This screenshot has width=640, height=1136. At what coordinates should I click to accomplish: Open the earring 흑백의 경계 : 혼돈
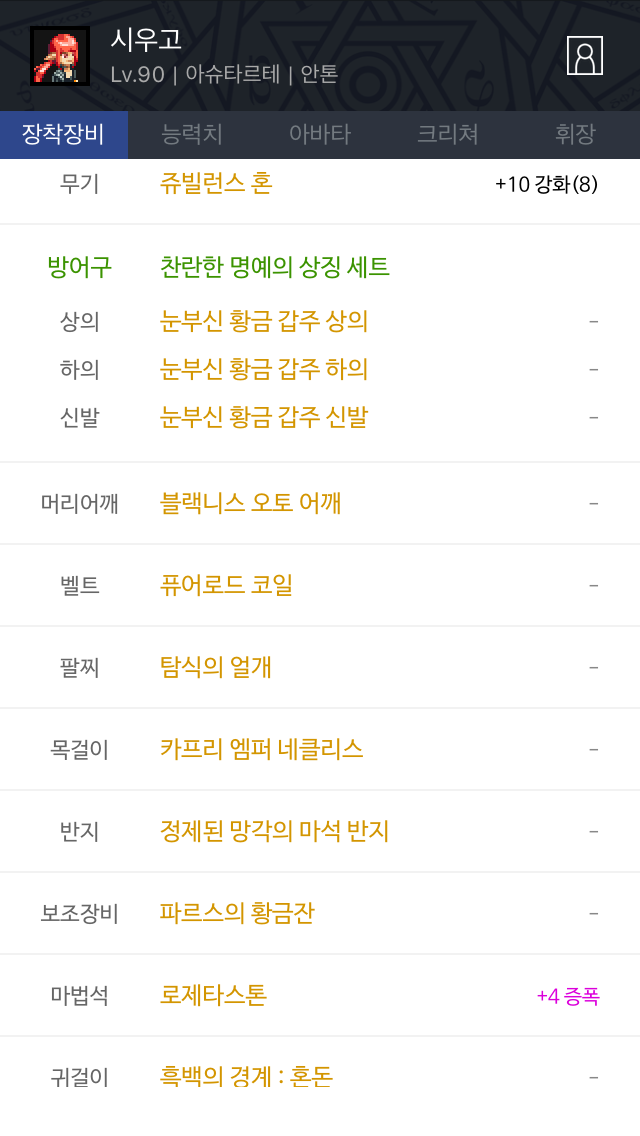(246, 1077)
